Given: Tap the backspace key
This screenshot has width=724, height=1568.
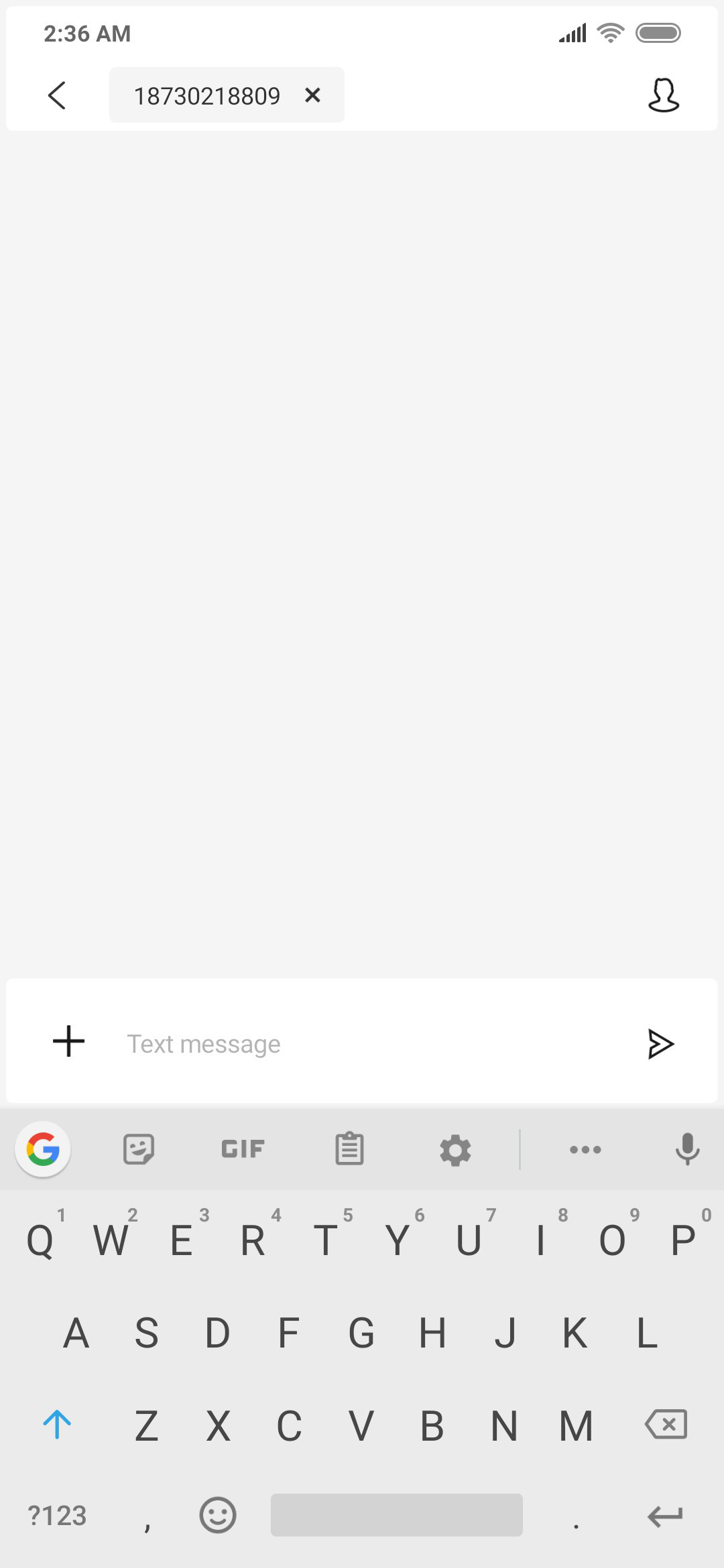Looking at the screenshot, I should point(666,1424).
